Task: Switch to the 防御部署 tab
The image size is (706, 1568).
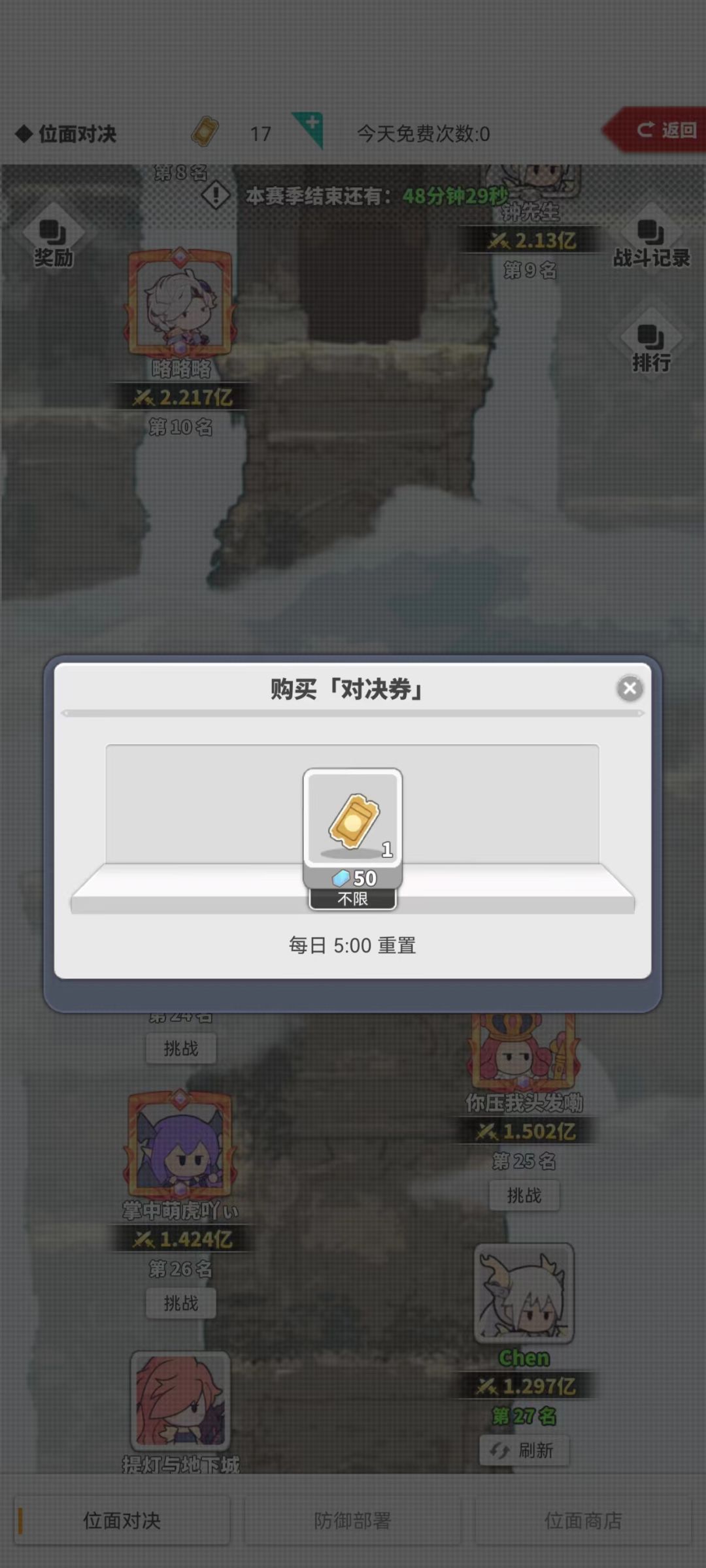Action: (x=352, y=1520)
